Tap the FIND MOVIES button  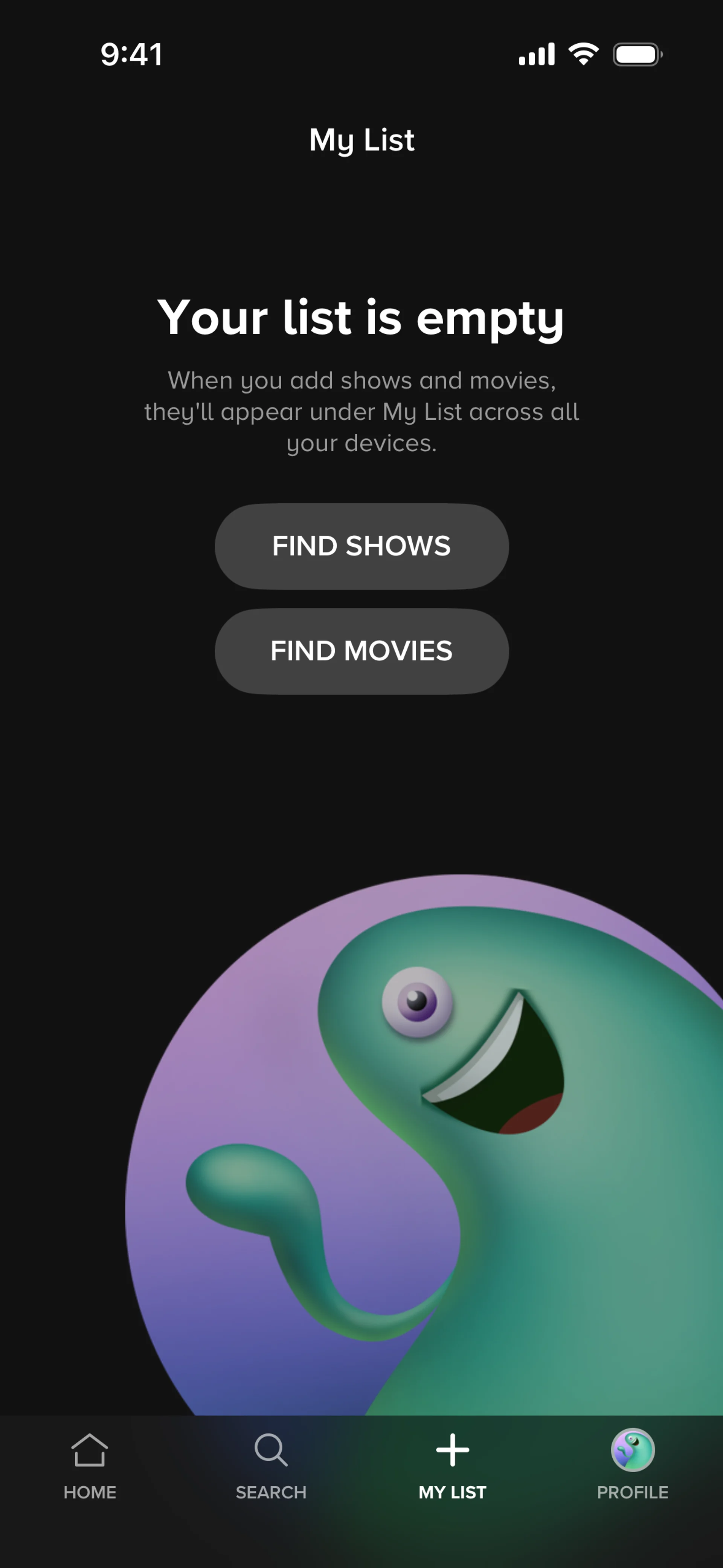(x=361, y=651)
